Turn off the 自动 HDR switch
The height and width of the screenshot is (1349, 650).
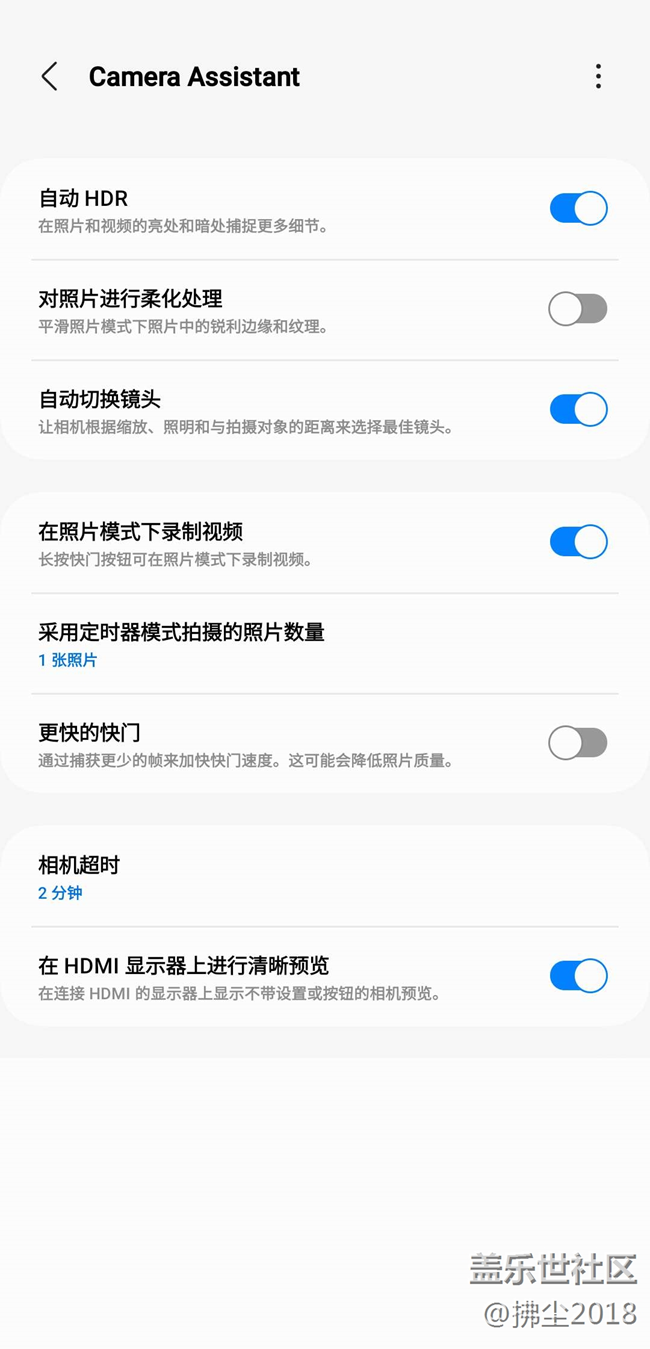click(578, 208)
